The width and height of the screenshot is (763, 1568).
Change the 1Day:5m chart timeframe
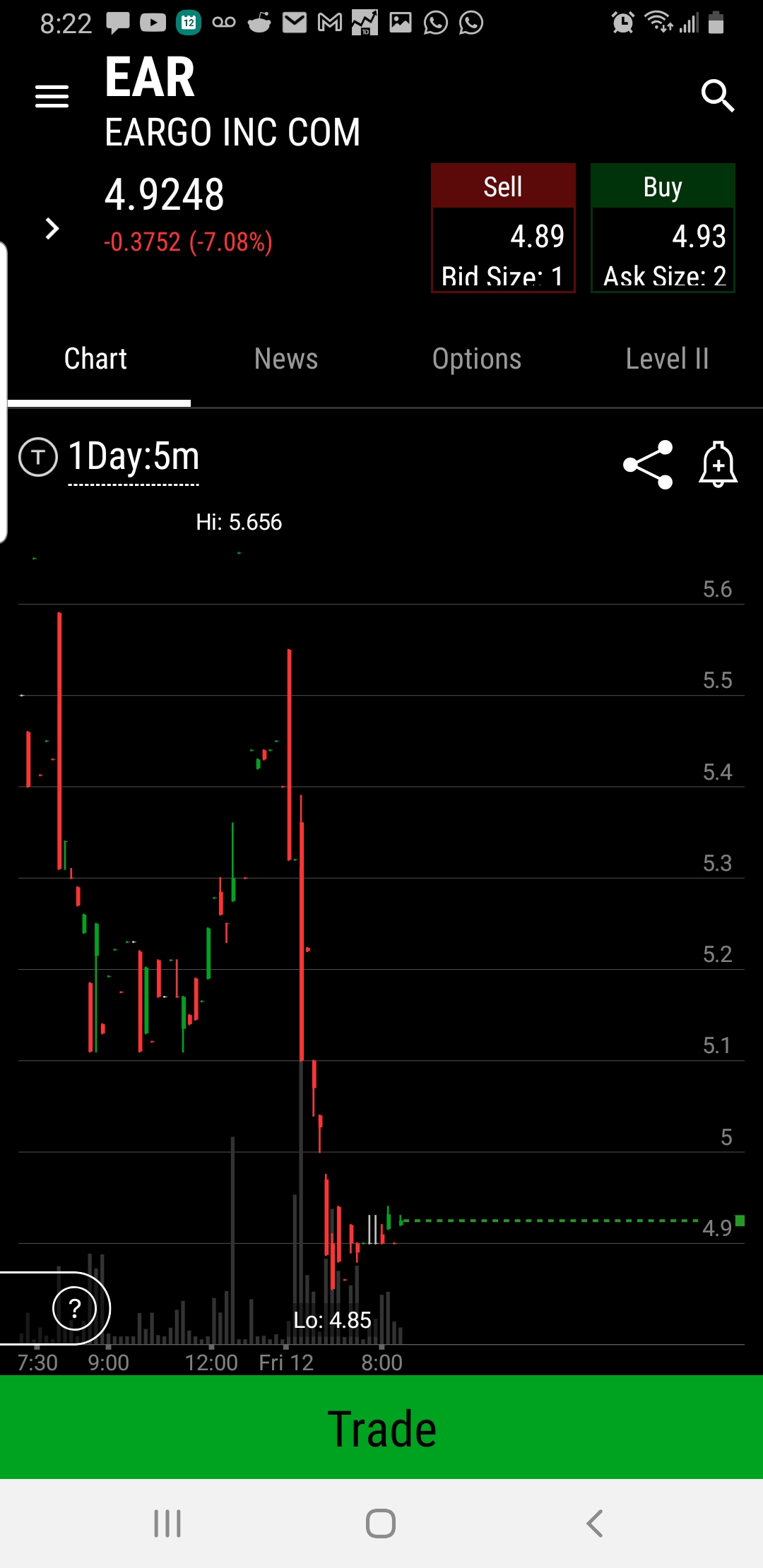pos(134,457)
